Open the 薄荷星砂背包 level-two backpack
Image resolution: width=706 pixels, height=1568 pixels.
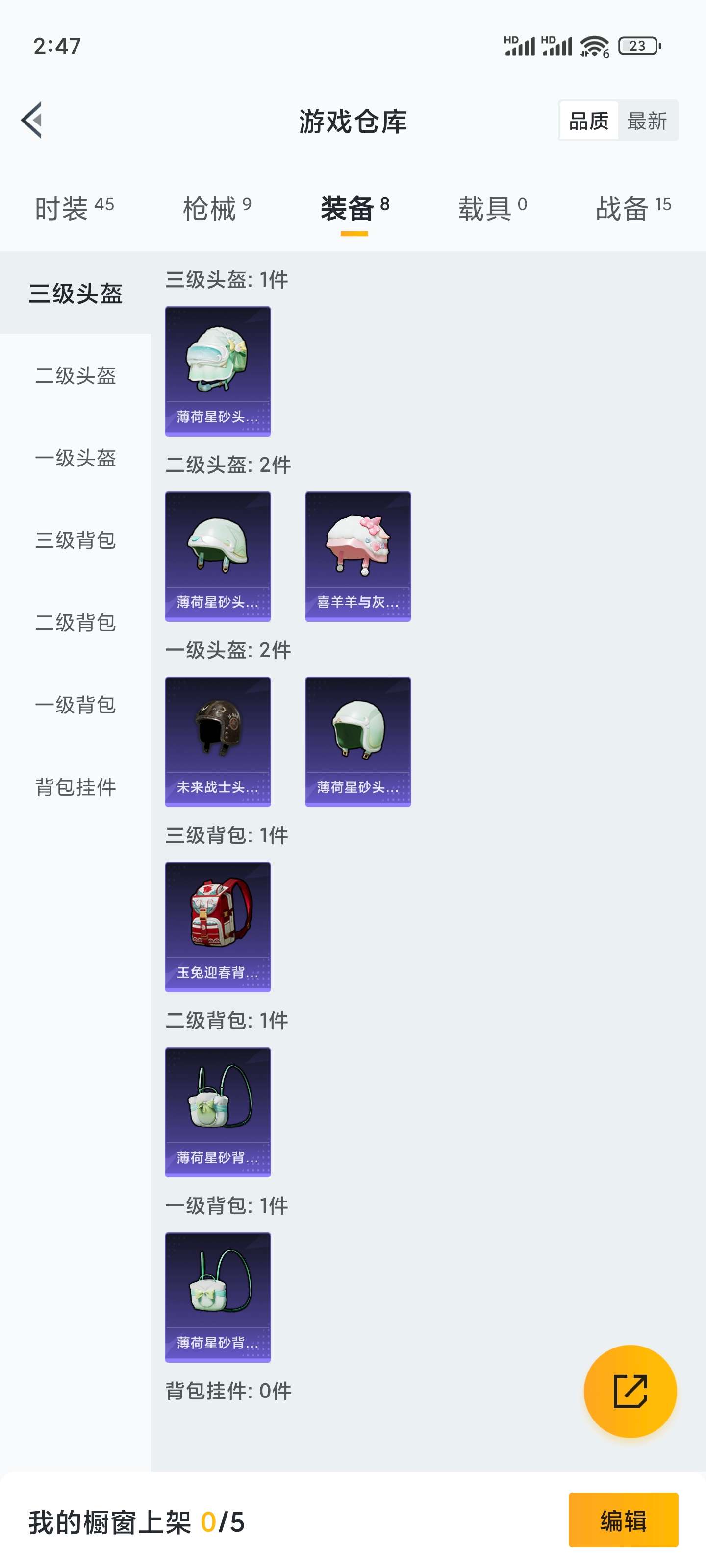point(217,1111)
